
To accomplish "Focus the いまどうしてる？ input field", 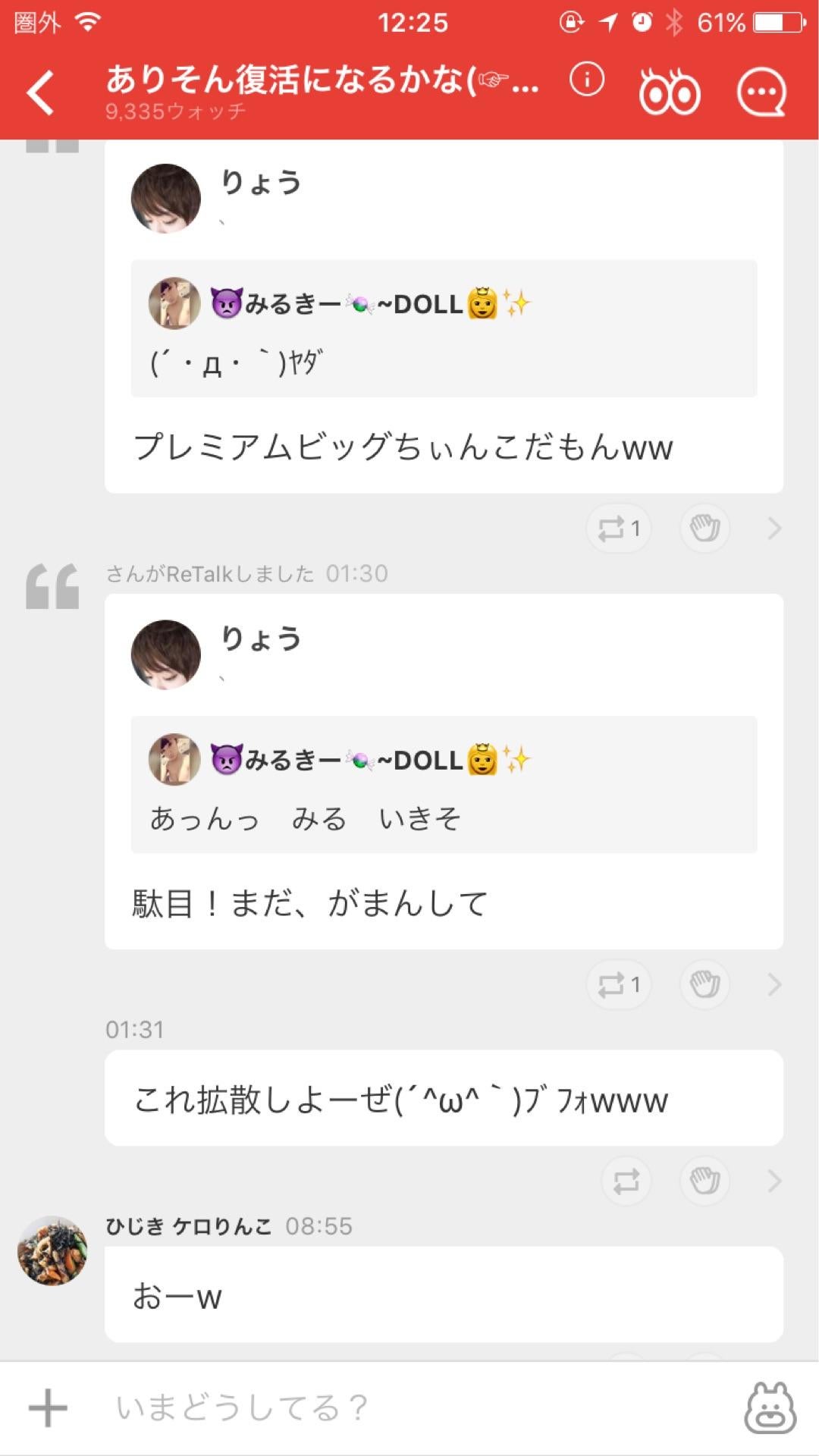I will tap(409, 1408).
